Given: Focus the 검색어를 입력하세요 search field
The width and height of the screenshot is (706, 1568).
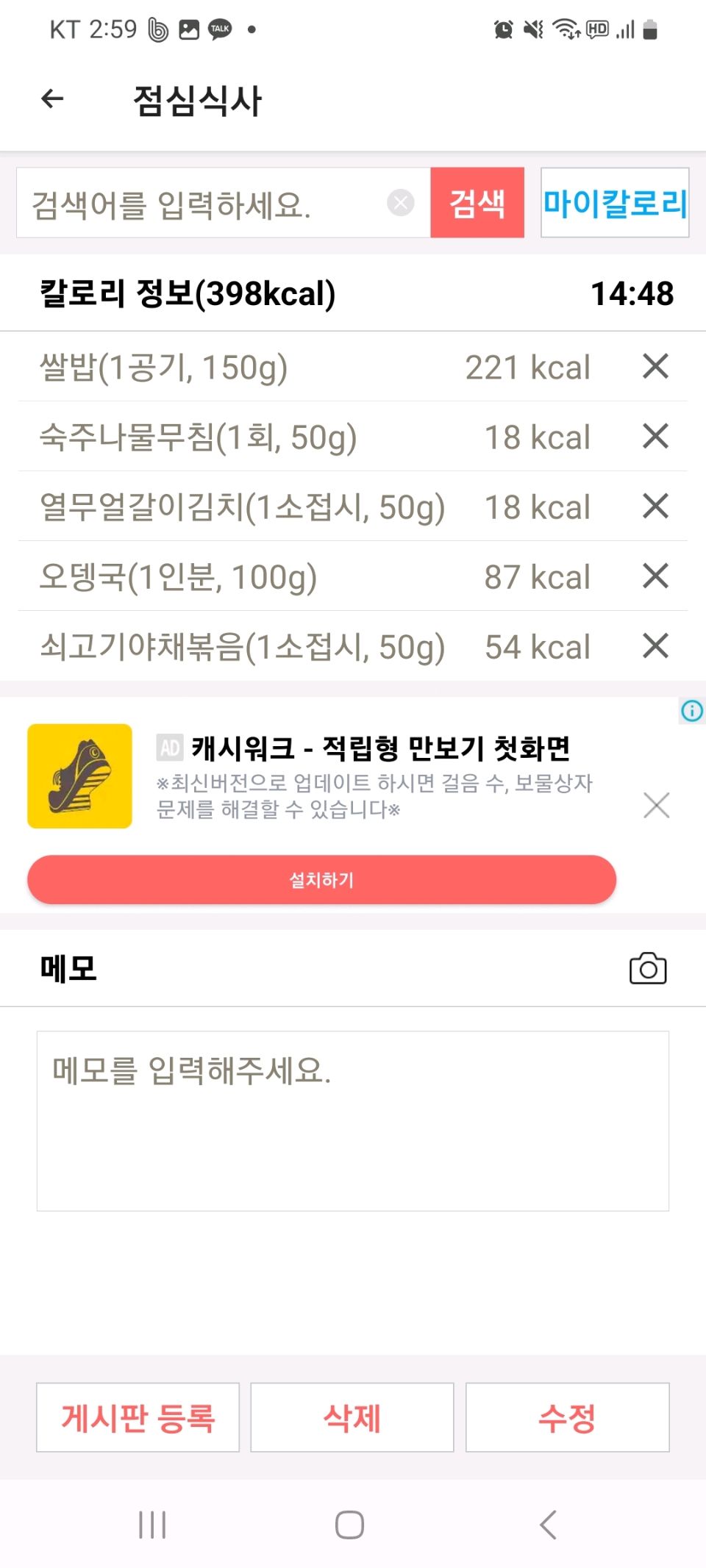Looking at the screenshot, I should point(199,204).
